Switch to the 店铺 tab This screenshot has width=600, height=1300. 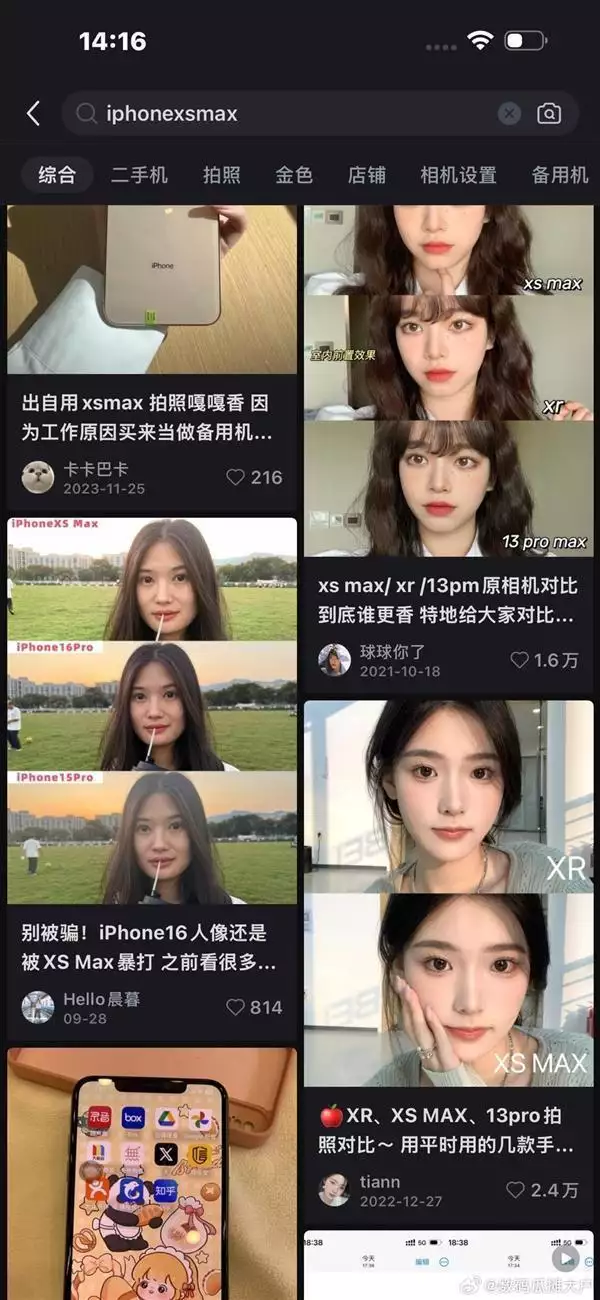point(367,175)
